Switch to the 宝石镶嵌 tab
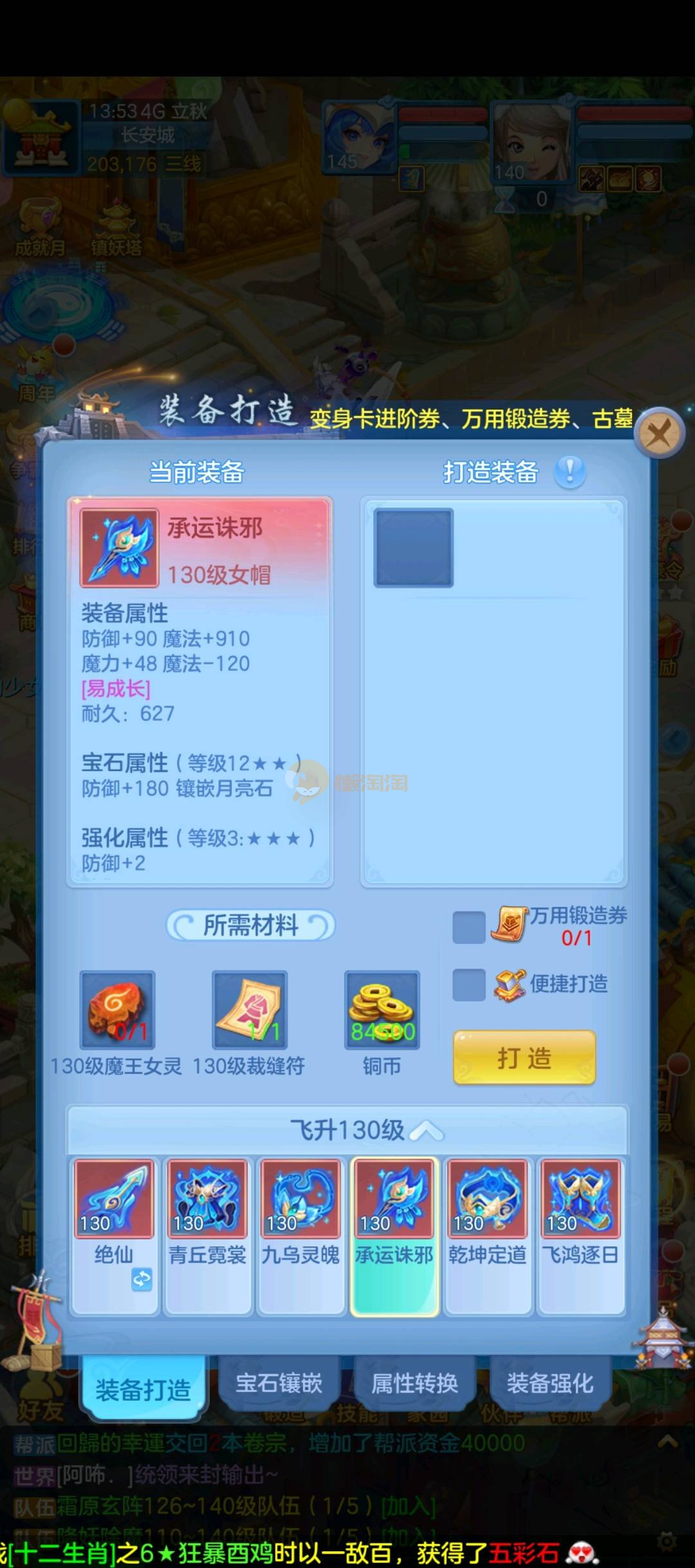This screenshot has width=695, height=1568. (279, 1383)
